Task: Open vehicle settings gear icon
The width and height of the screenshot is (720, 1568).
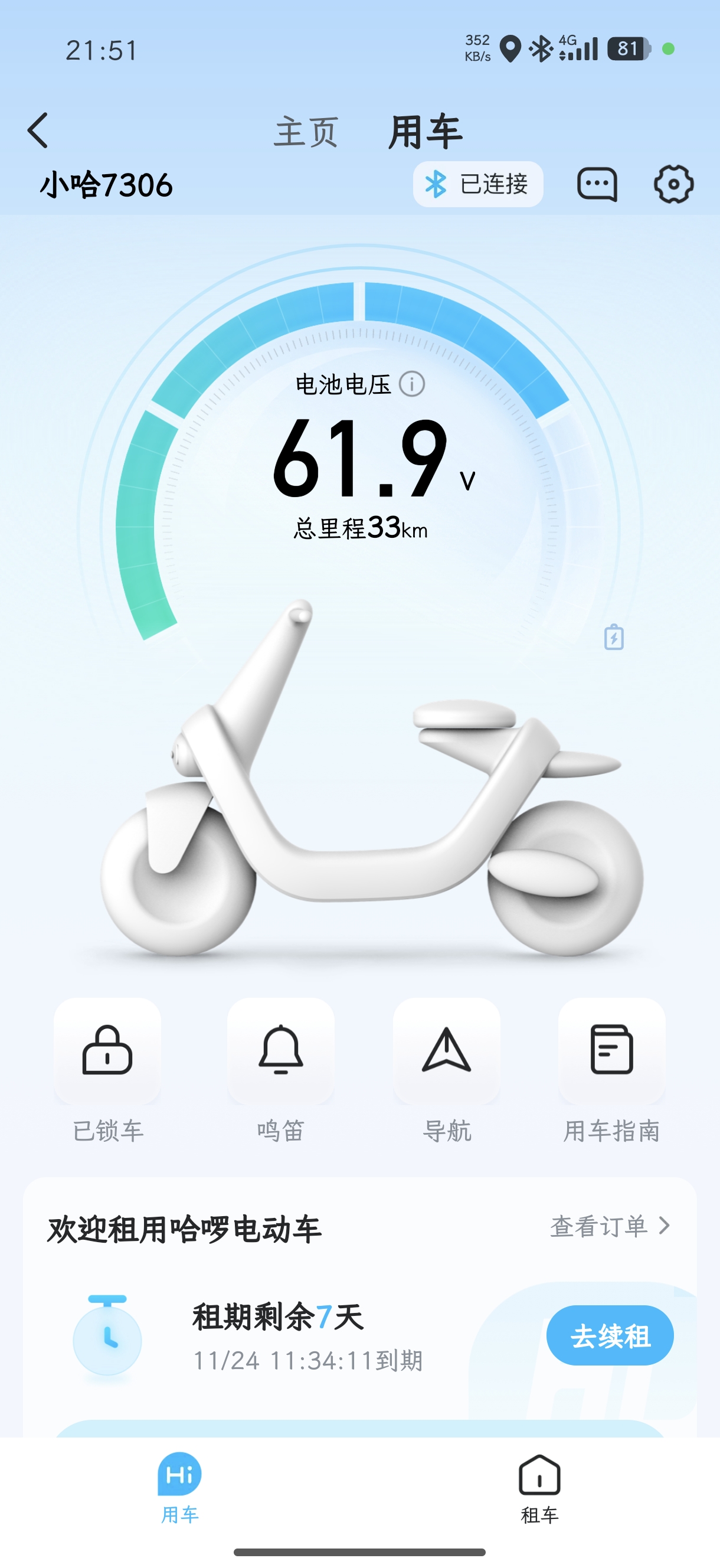Action: (673, 184)
